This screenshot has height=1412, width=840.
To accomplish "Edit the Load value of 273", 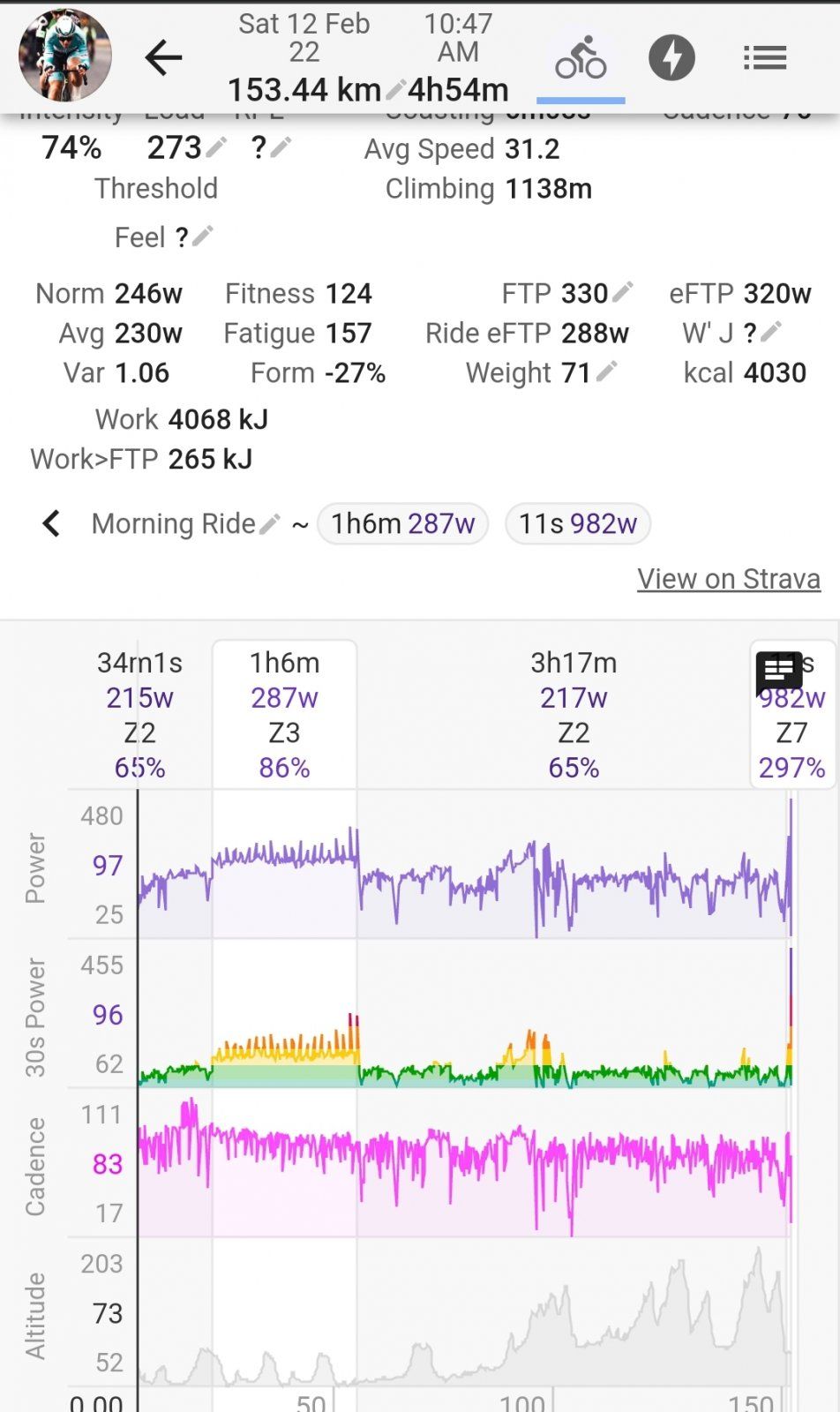I will pyautogui.click(x=216, y=147).
